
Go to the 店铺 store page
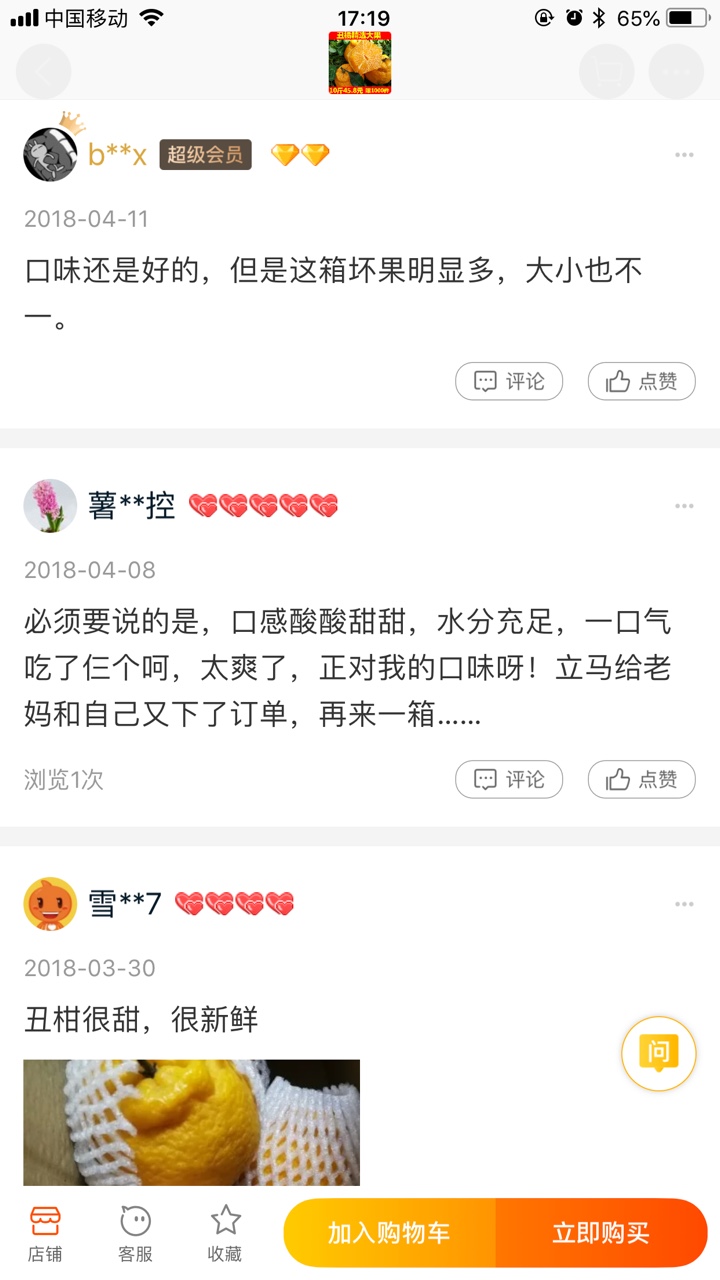pos(45,1233)
